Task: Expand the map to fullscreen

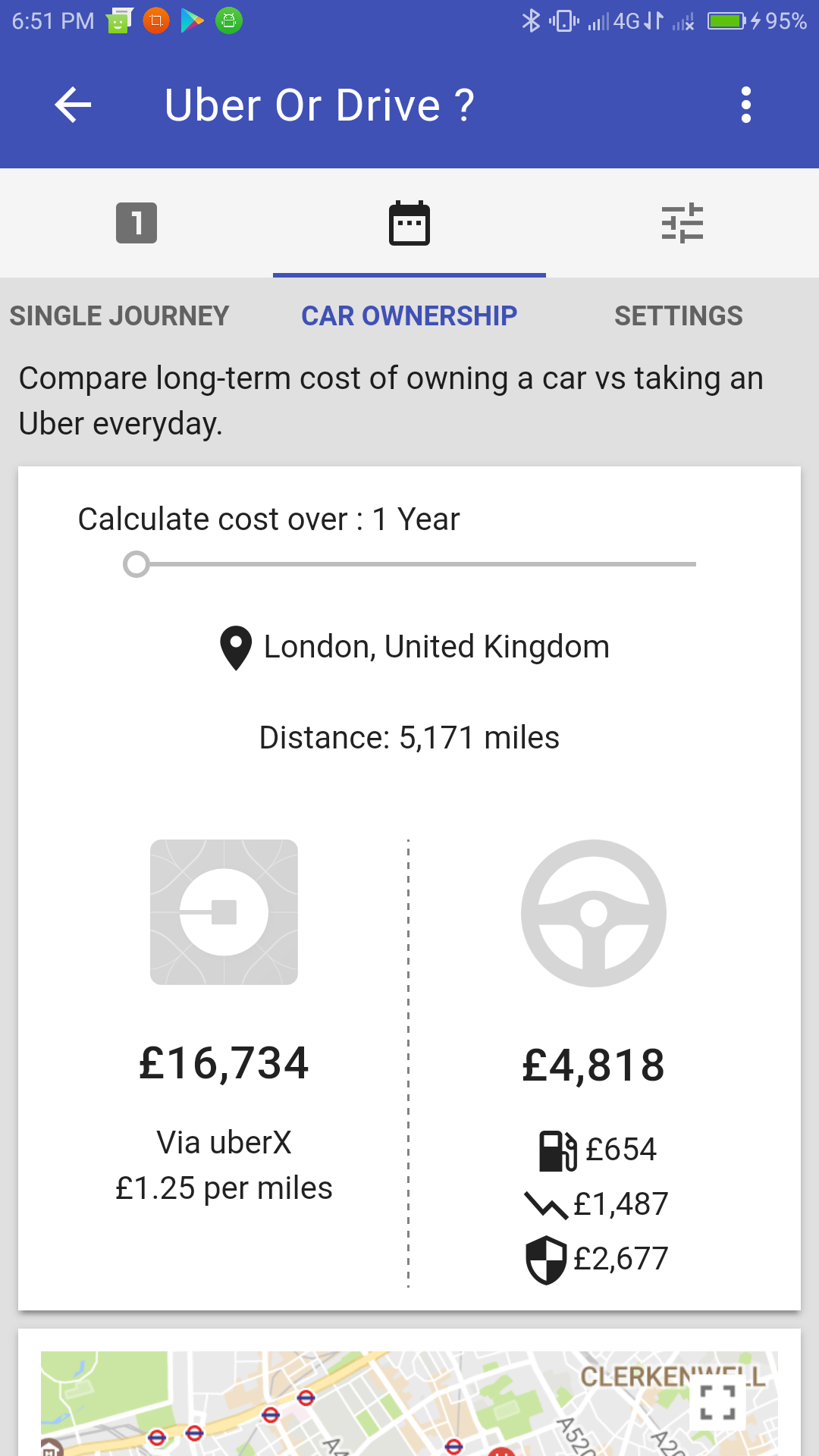Action: (x=717, y=1403)
